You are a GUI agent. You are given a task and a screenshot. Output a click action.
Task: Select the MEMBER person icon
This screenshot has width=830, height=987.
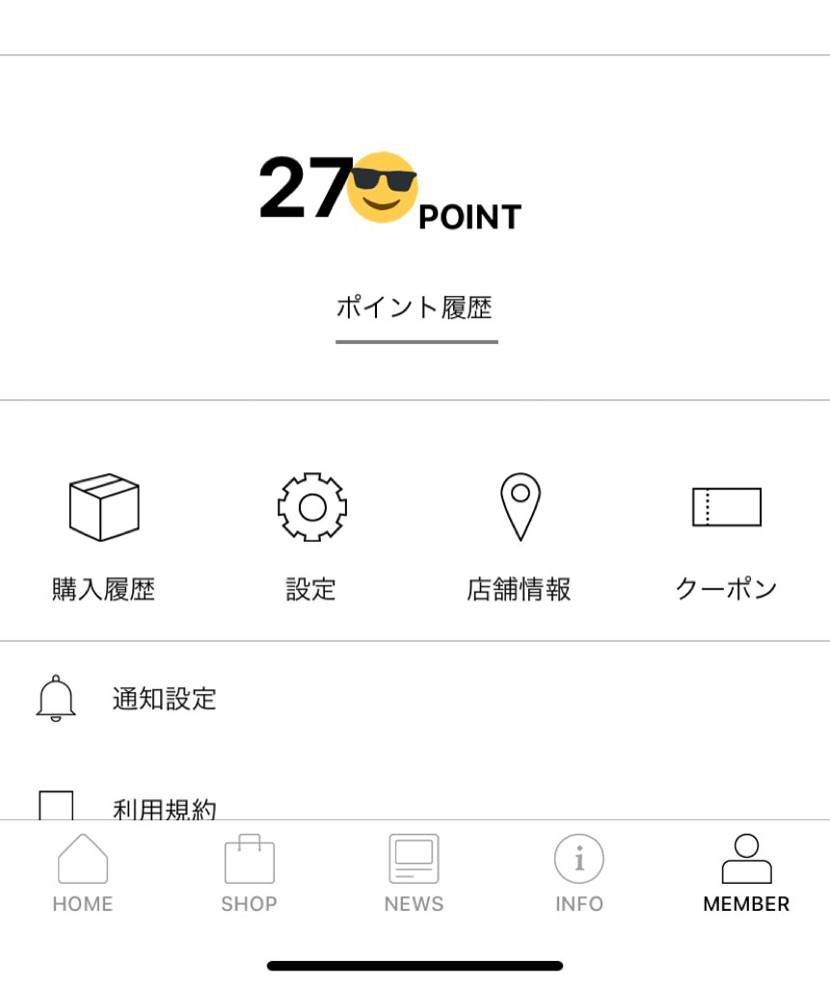[x=745, y=856]
